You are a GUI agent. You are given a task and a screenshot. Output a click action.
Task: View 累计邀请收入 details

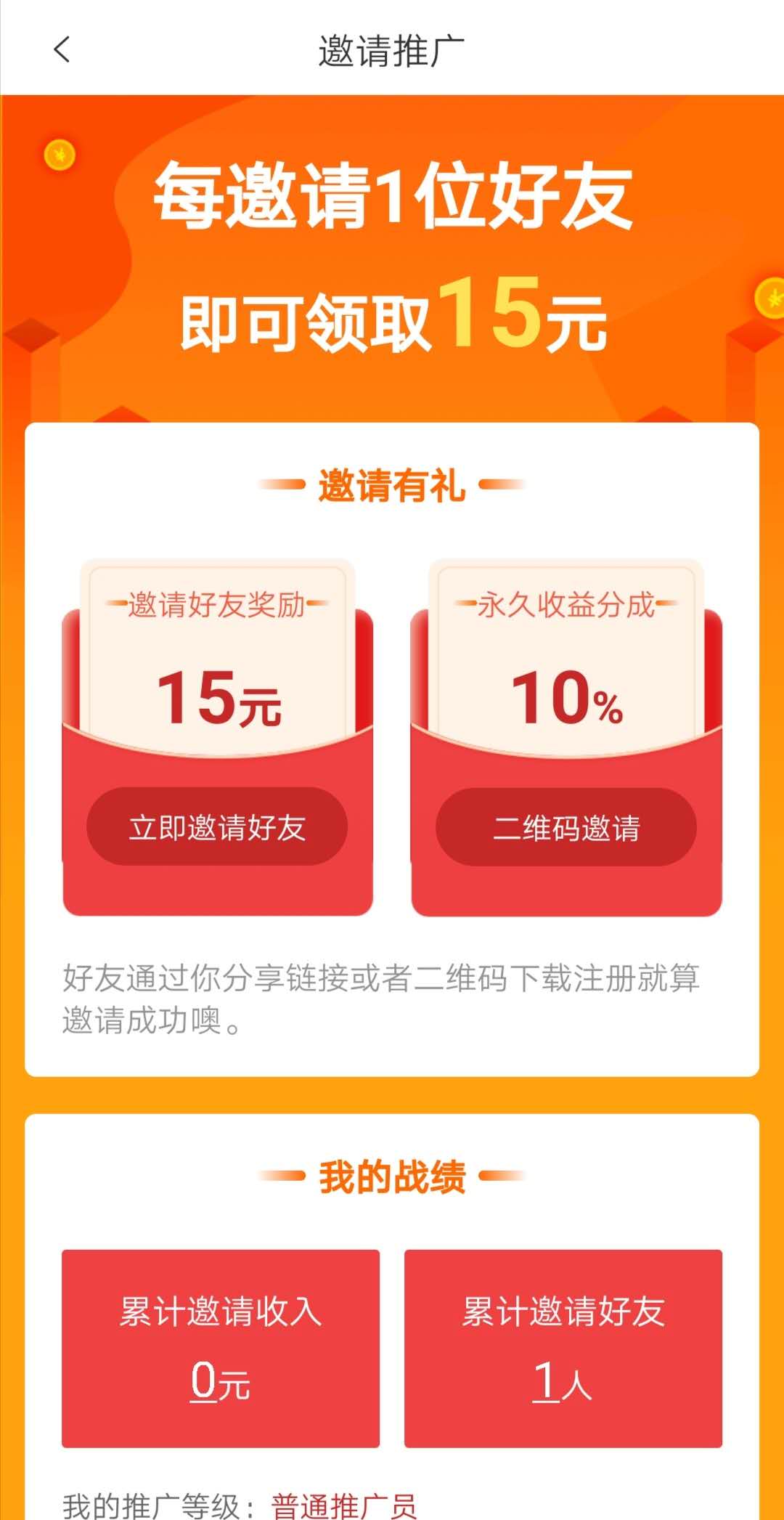[221, 1348]
